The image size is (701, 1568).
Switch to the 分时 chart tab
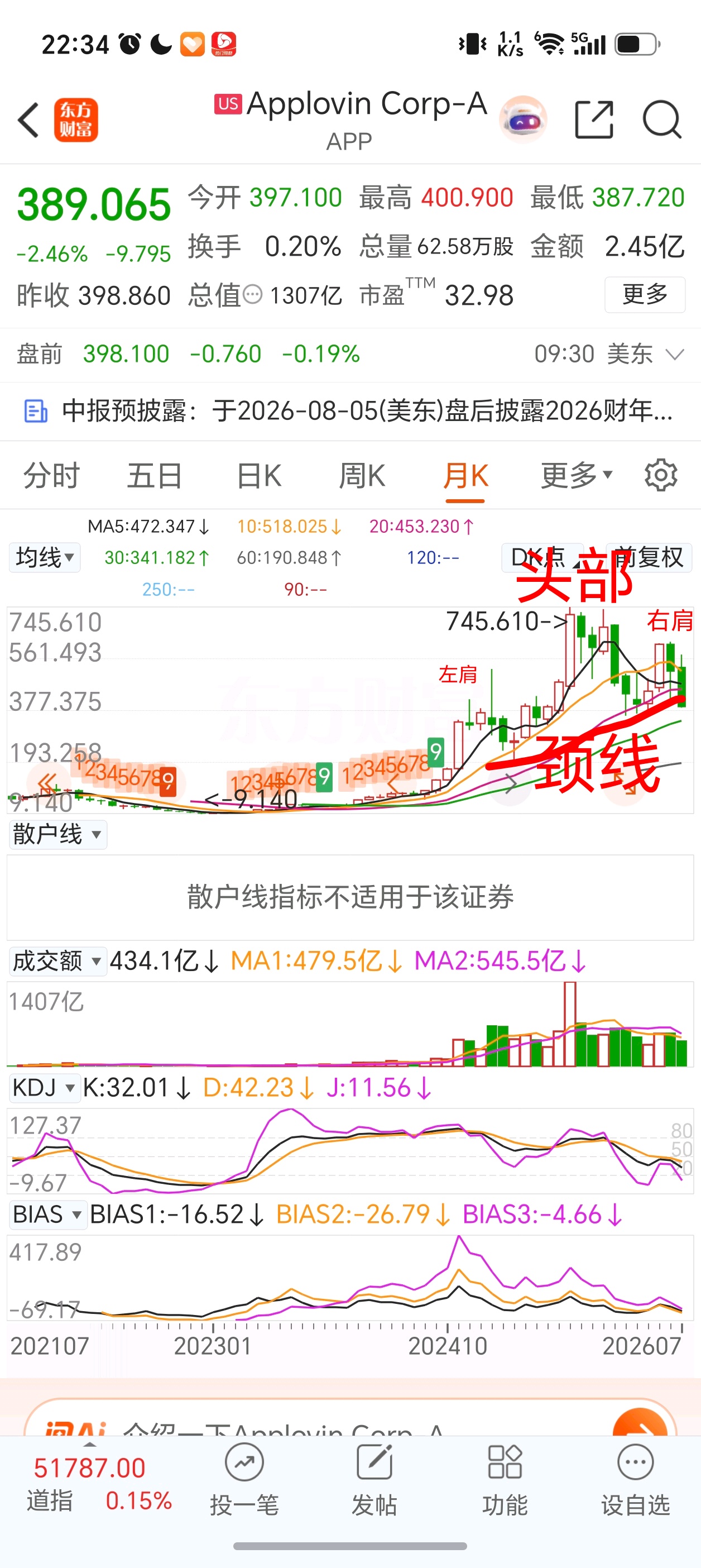51,475
